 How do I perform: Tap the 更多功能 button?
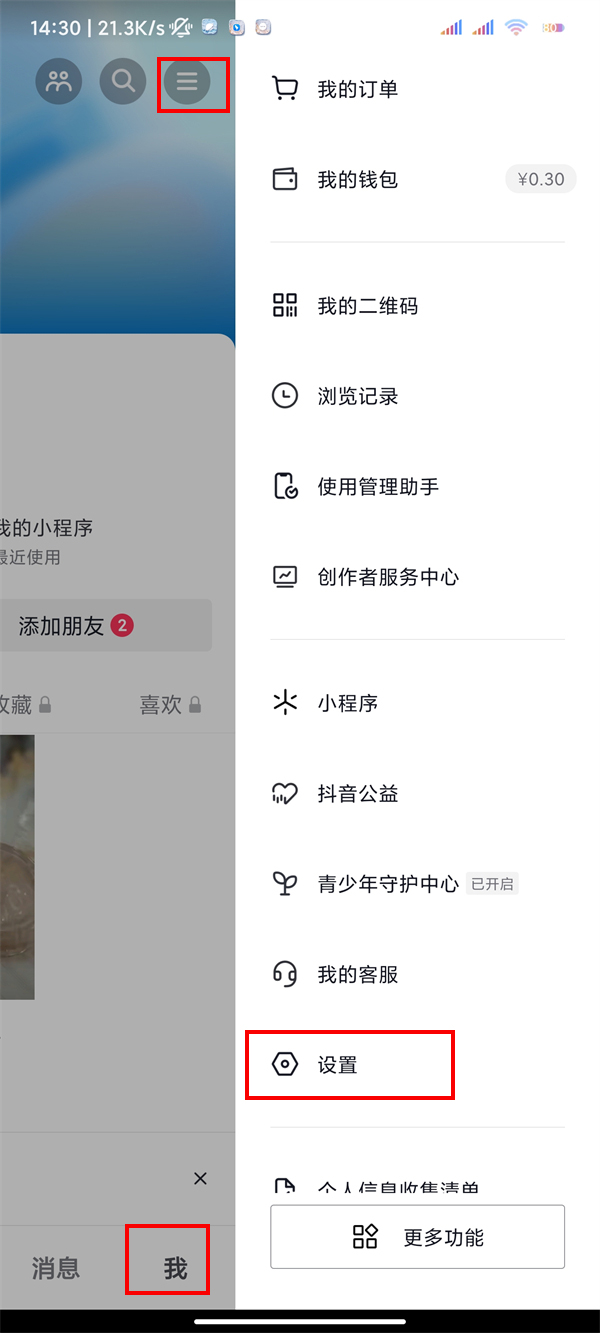click(x=417, y=1237)
